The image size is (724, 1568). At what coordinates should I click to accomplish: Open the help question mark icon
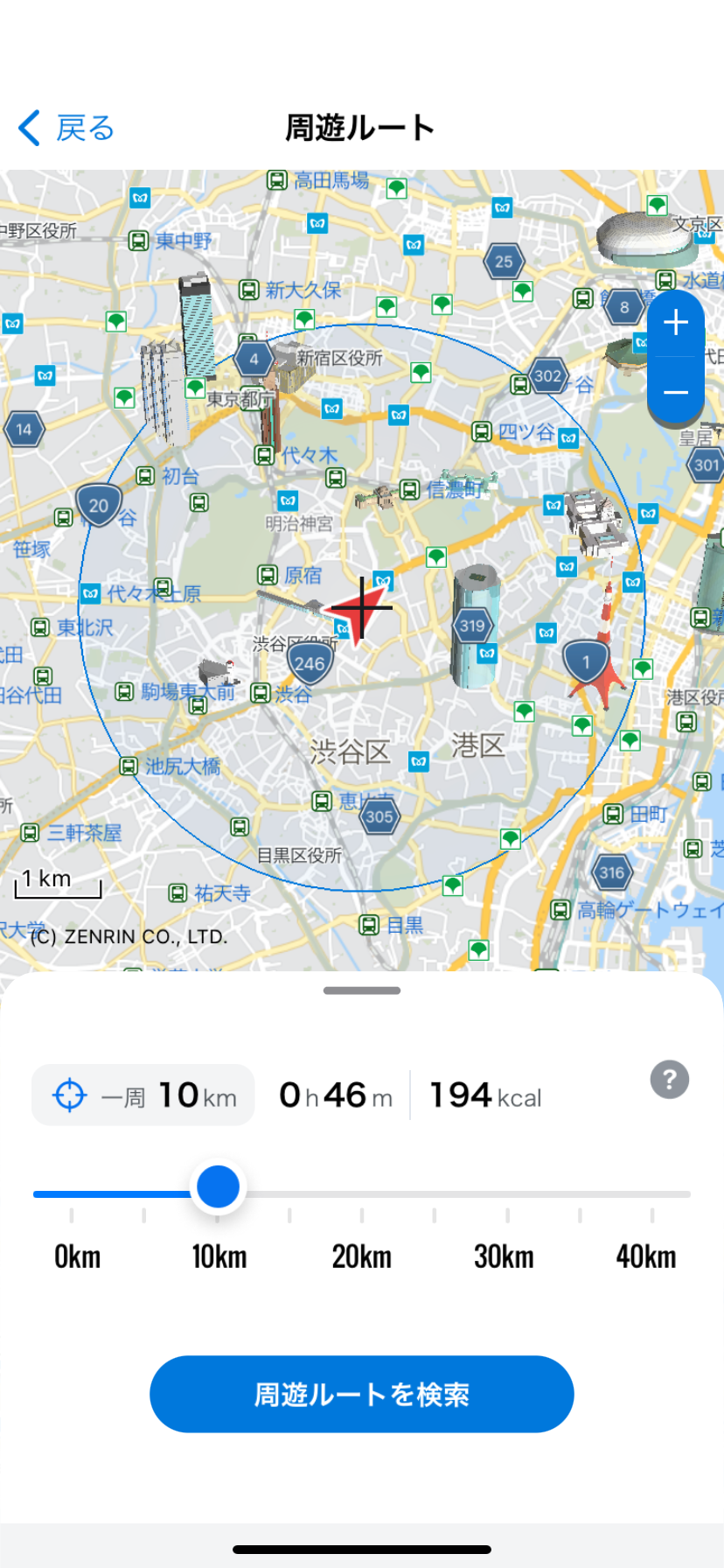(x=670, y=1080)
